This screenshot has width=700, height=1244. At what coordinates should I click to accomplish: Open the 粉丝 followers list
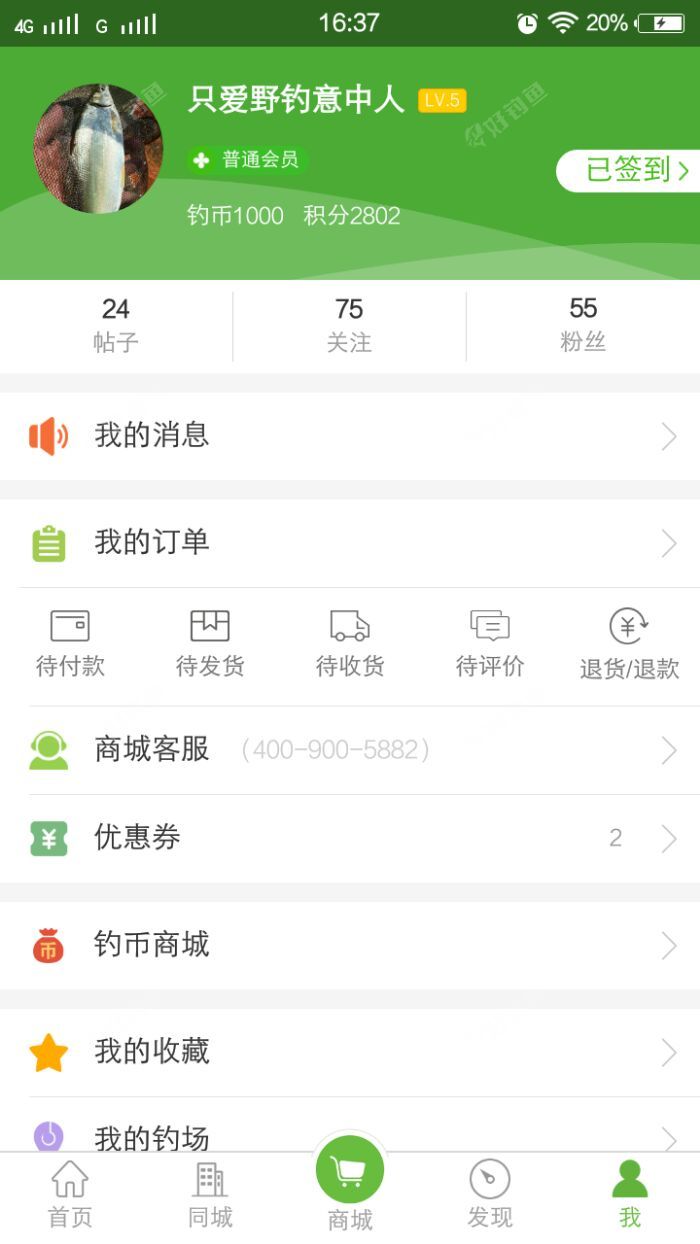coord(583,325)
